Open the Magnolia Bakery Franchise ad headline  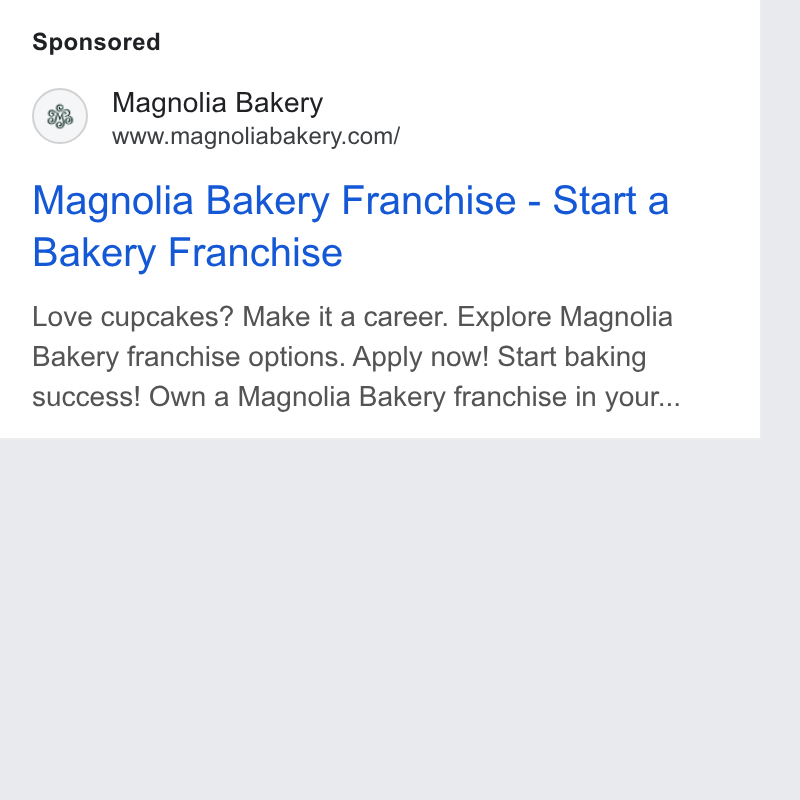click(351, 226)
